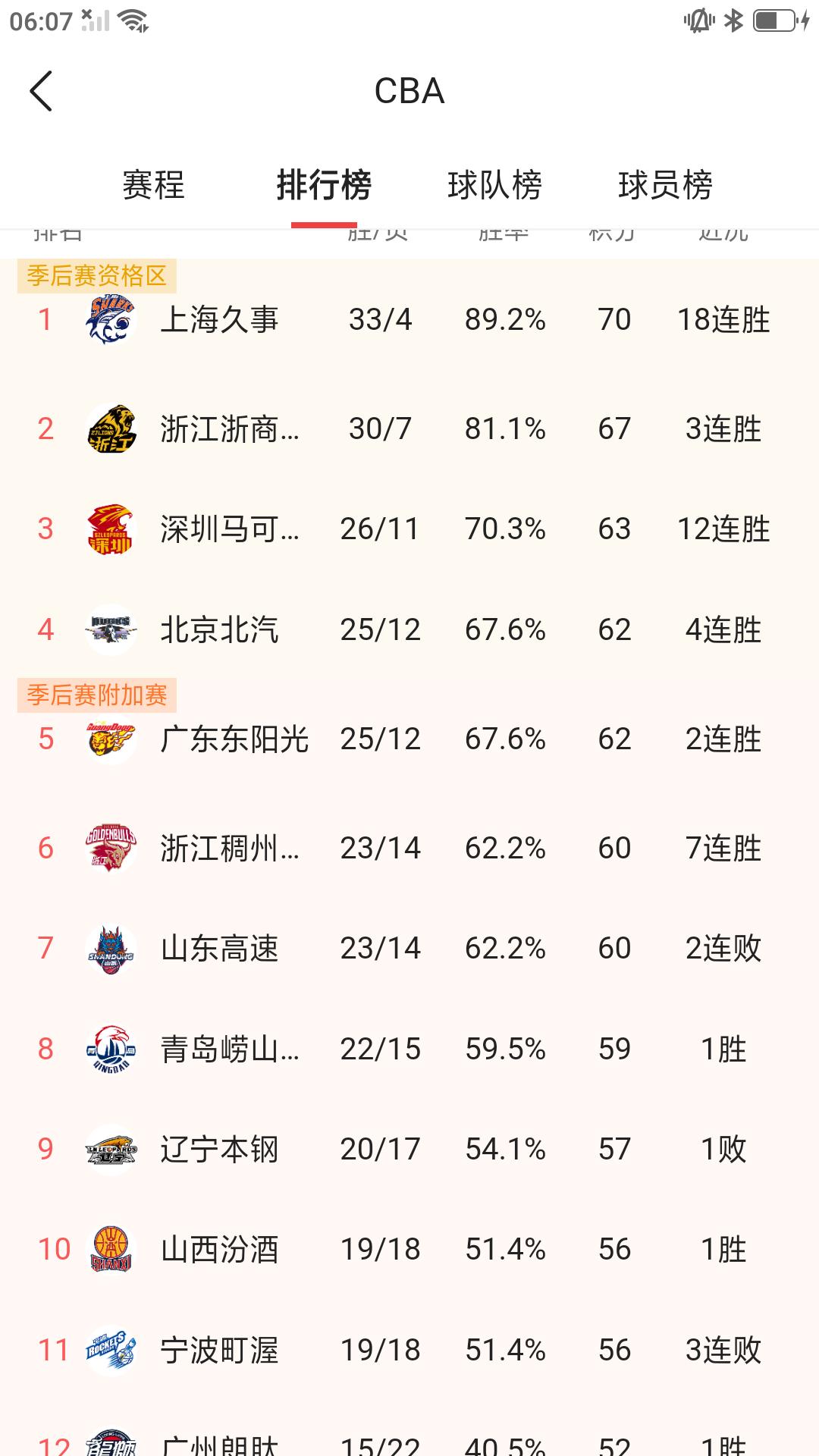This screenshot has height=1456, width=819.
Task: Open details for 上海久事 team row
Action: point(409,320)
